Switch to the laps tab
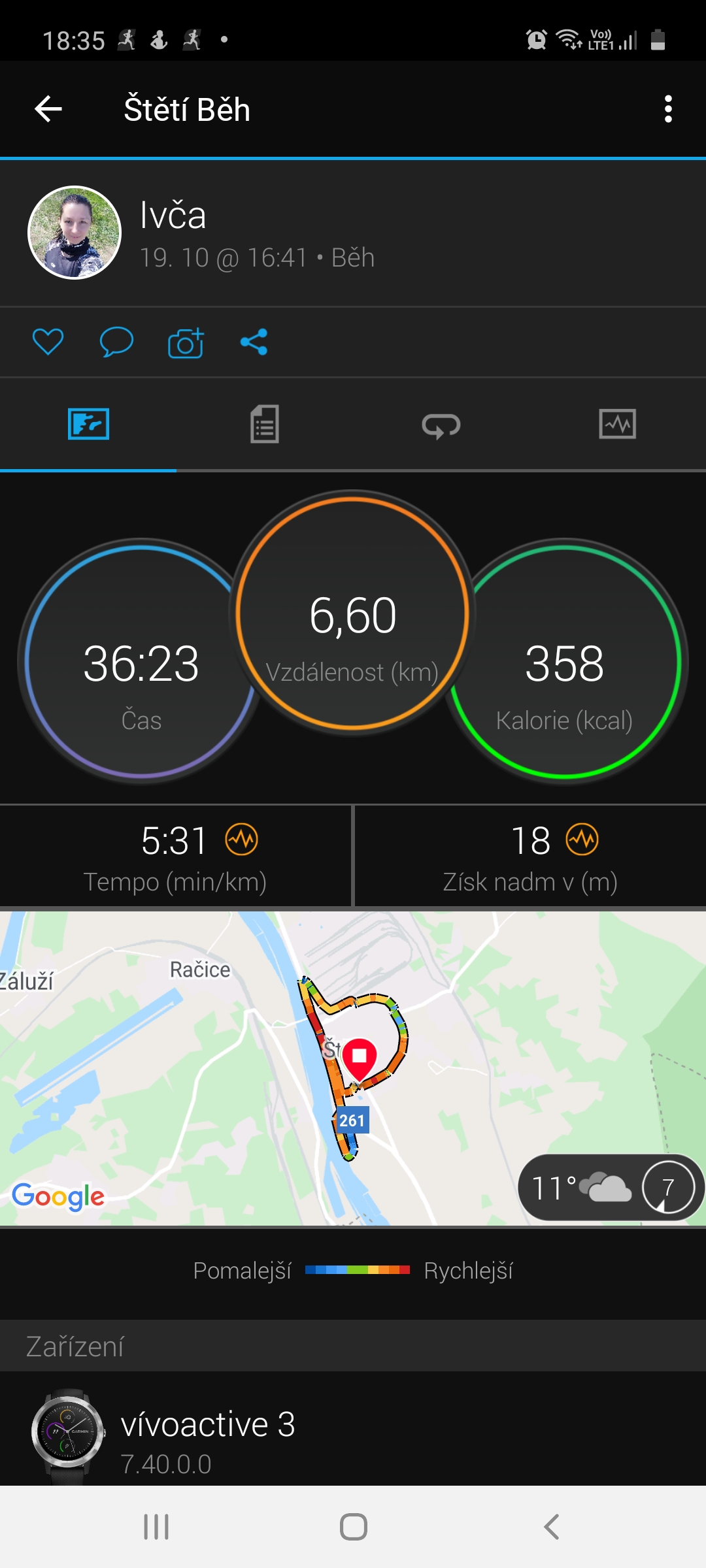Screen dimensions: 706x1568 [x=441, y=425]
